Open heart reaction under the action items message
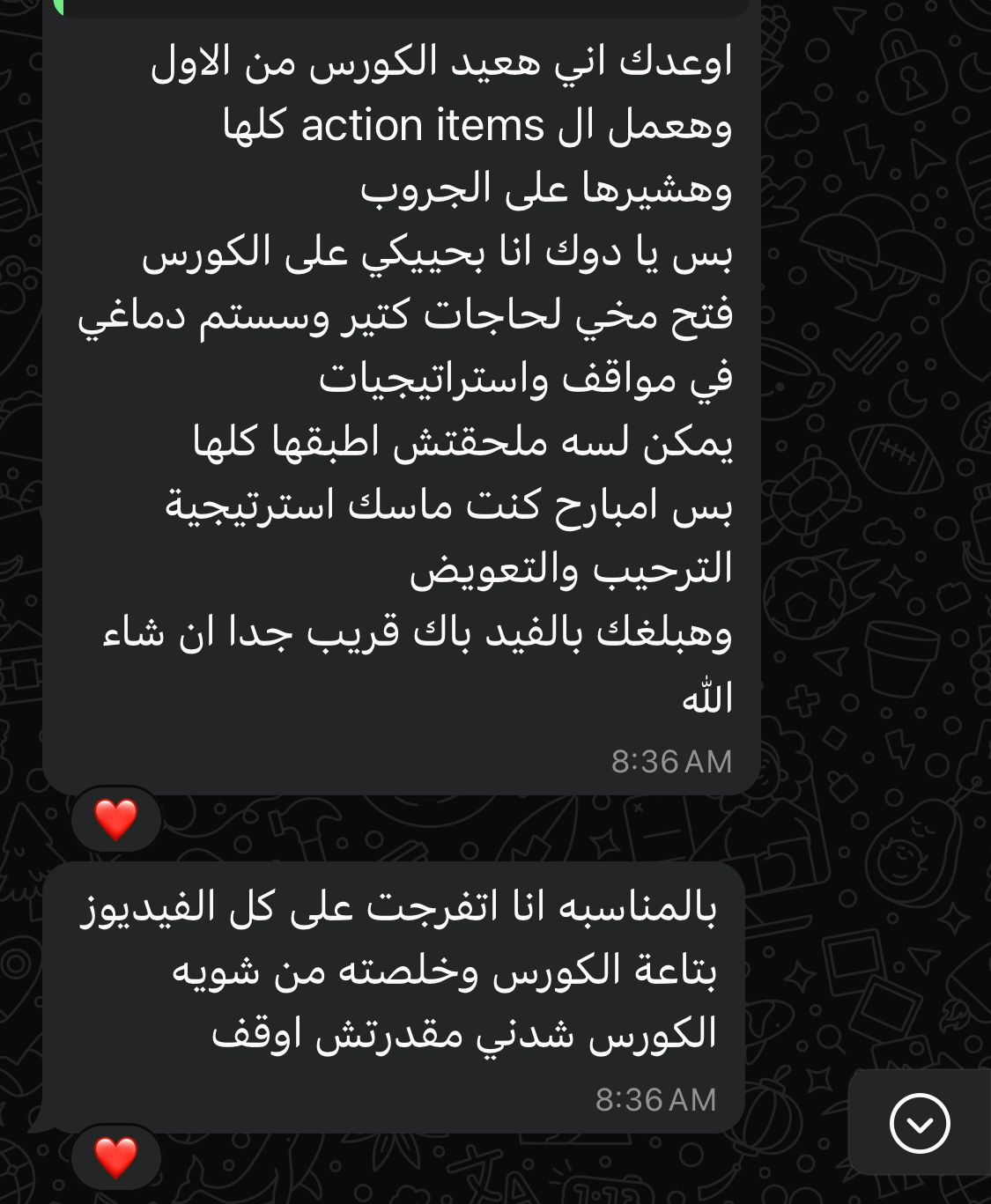The height and width of the screenshot is (1204, 991). (x=116, y=819)
